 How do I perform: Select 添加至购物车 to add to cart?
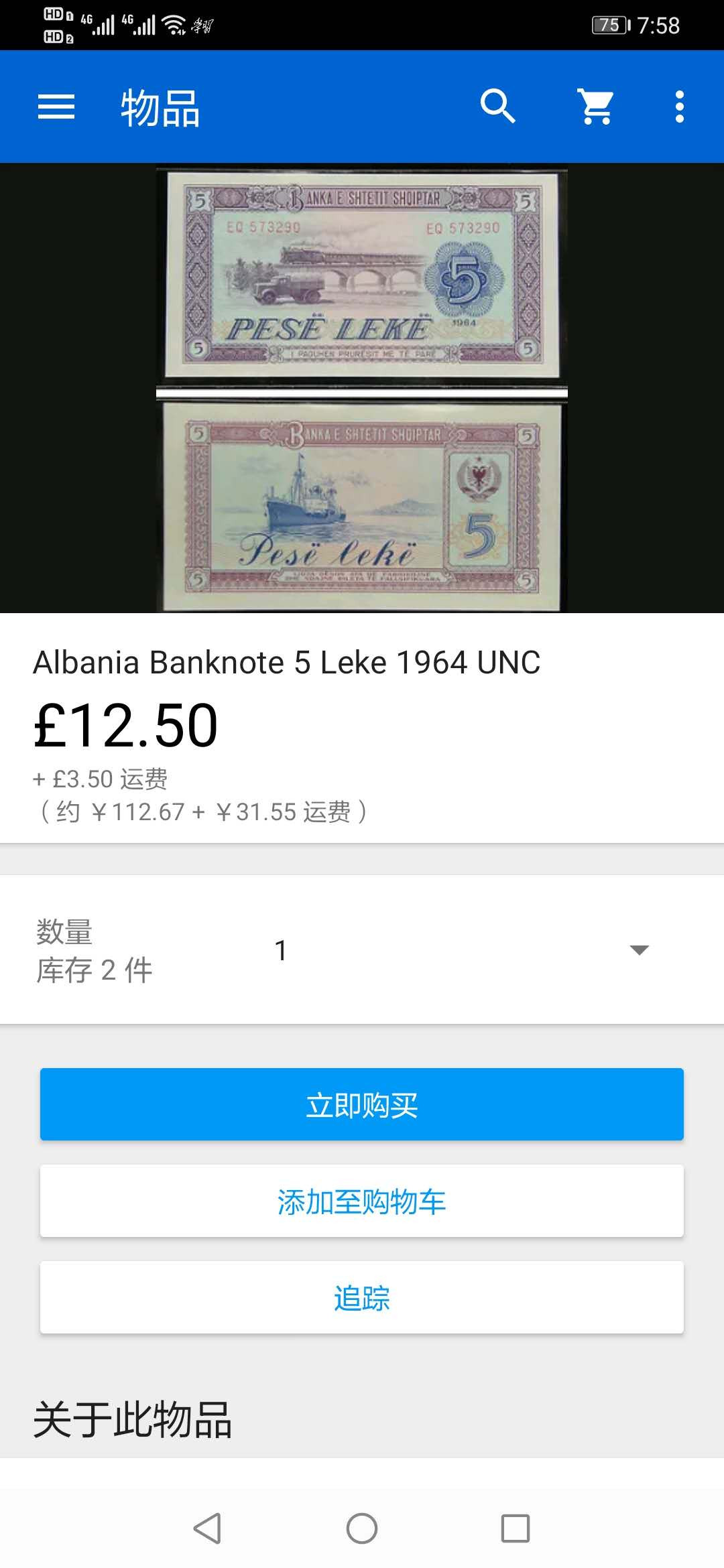click(x=362, y=1201)
